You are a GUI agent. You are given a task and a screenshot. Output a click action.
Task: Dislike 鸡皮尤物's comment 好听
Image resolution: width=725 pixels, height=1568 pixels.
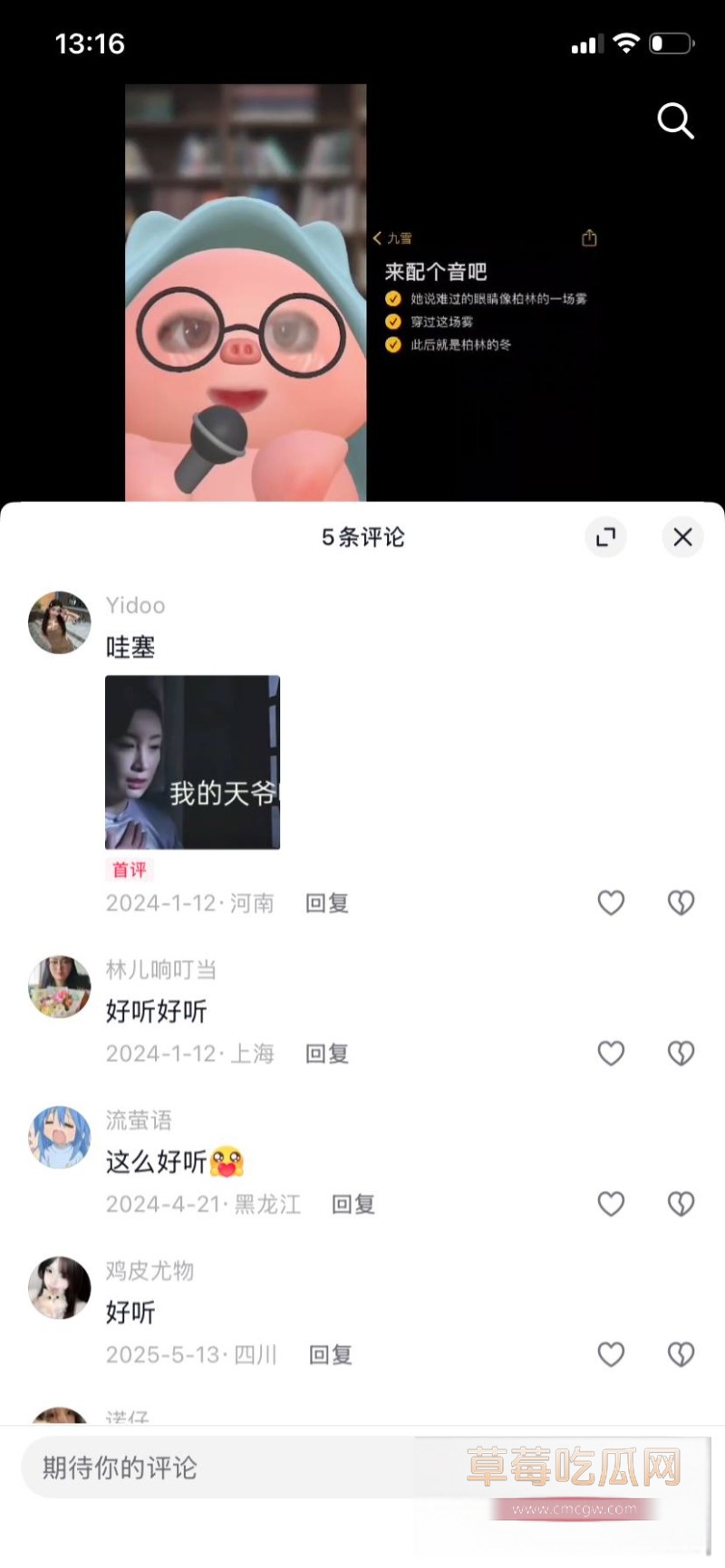[681, 1354]
